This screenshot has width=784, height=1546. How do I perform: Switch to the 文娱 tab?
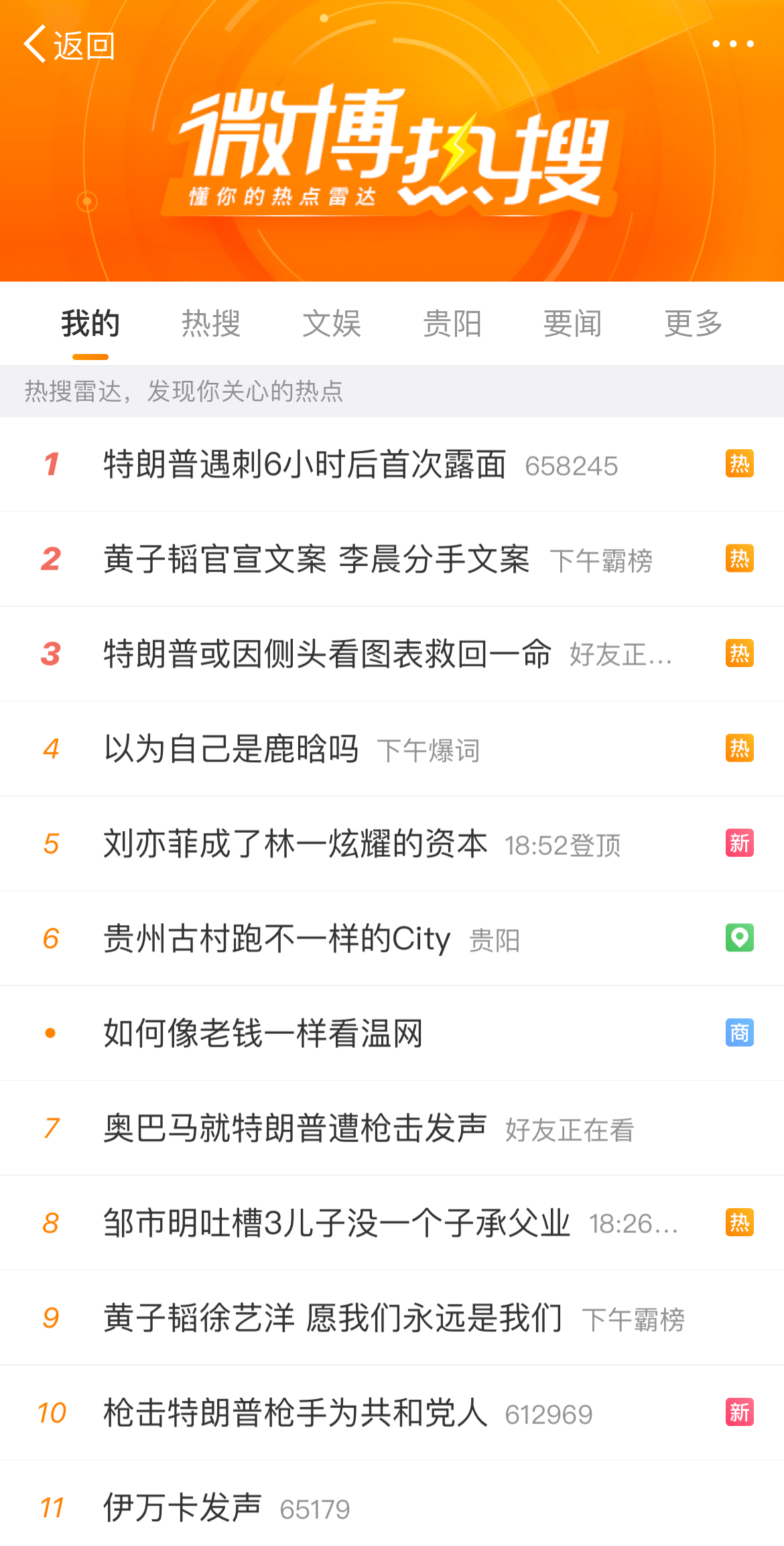click(332, 324)
